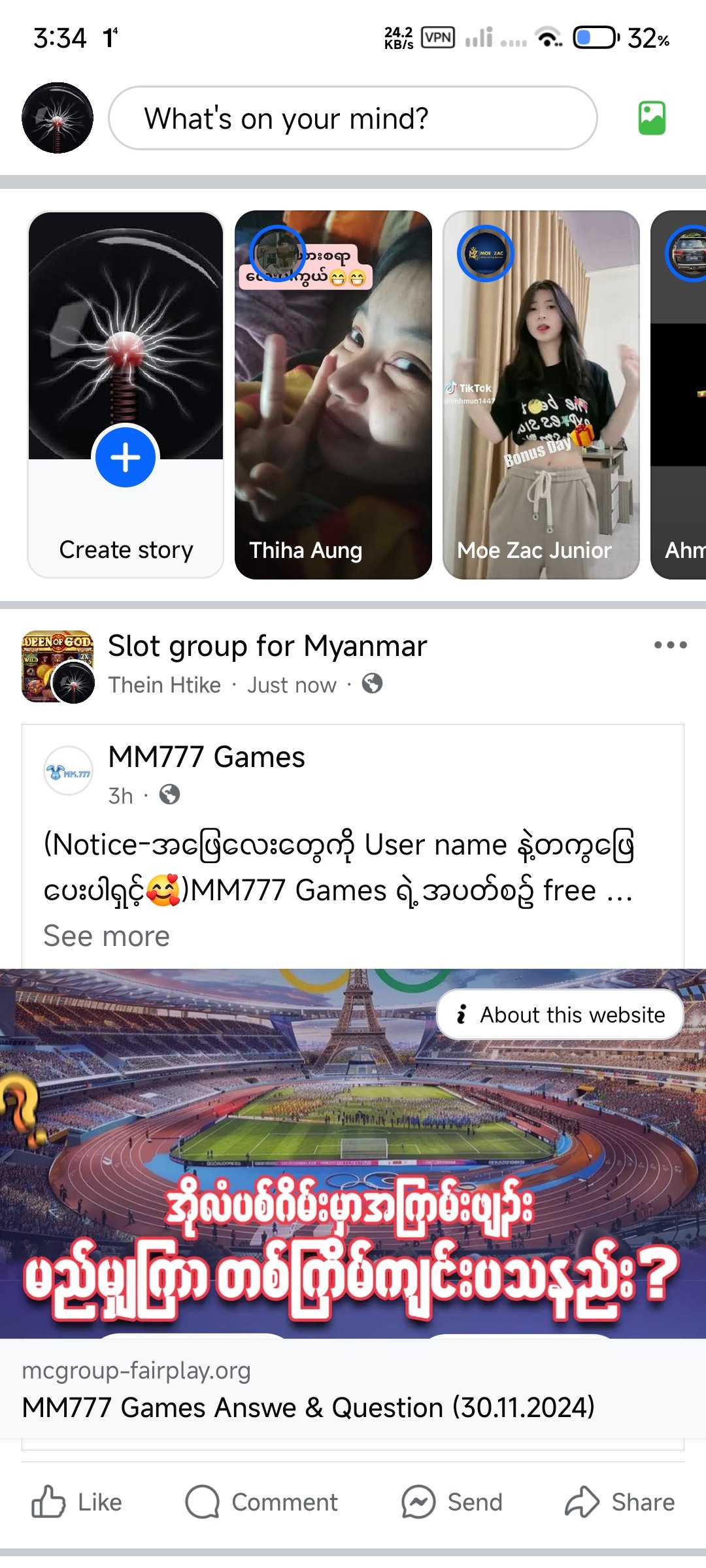Image resolution: width=706 pixels, height=1568 pixels.
Task: Send the post via Messenger
Action: pos(452,1502)
